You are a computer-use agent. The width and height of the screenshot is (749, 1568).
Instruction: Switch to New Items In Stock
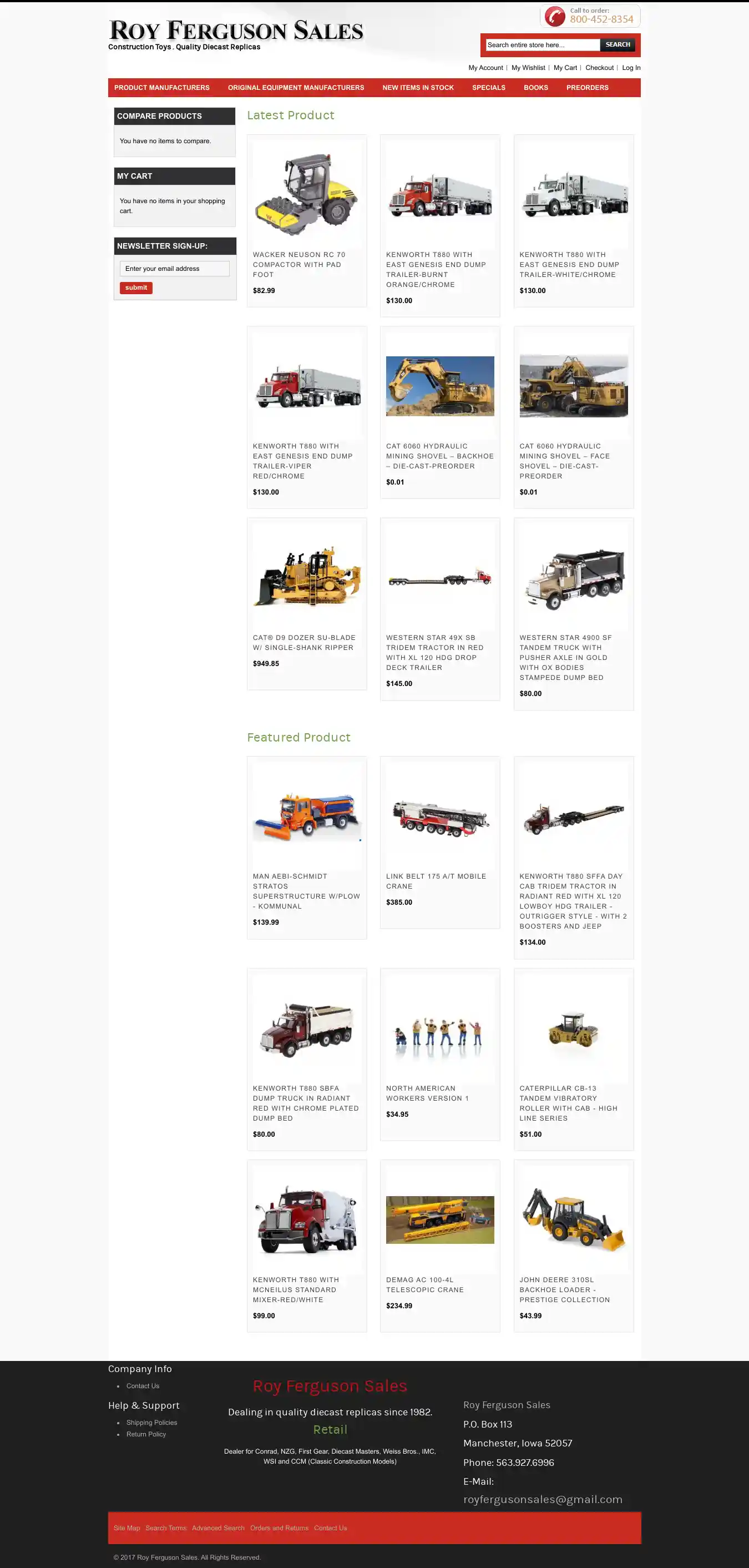(417, 88)
